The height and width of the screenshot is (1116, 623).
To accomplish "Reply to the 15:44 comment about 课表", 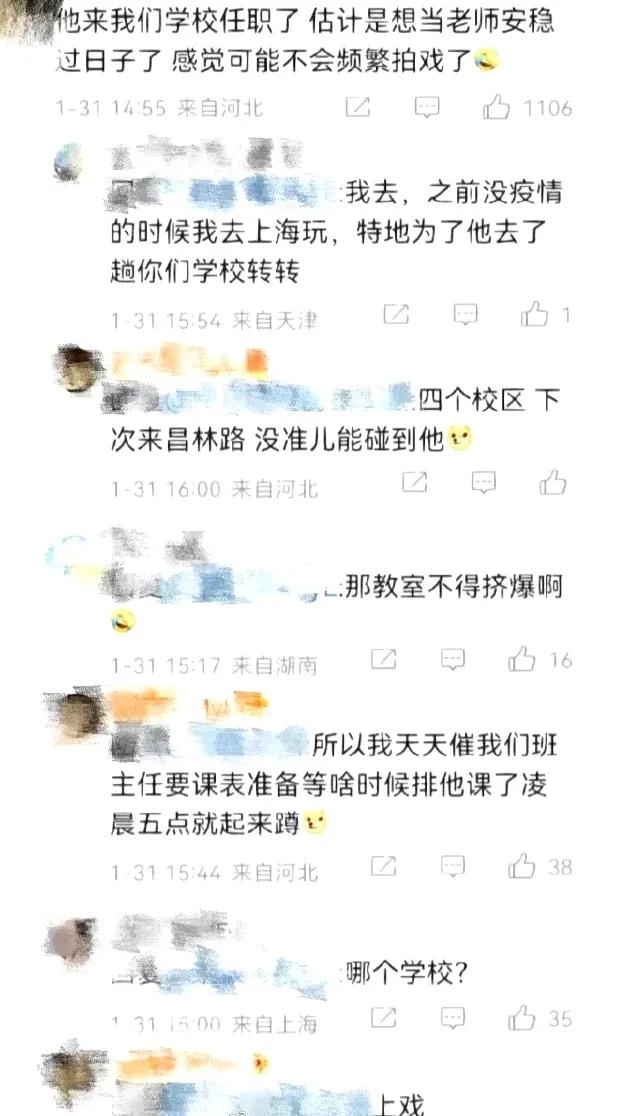I will [x=453, y=866].
